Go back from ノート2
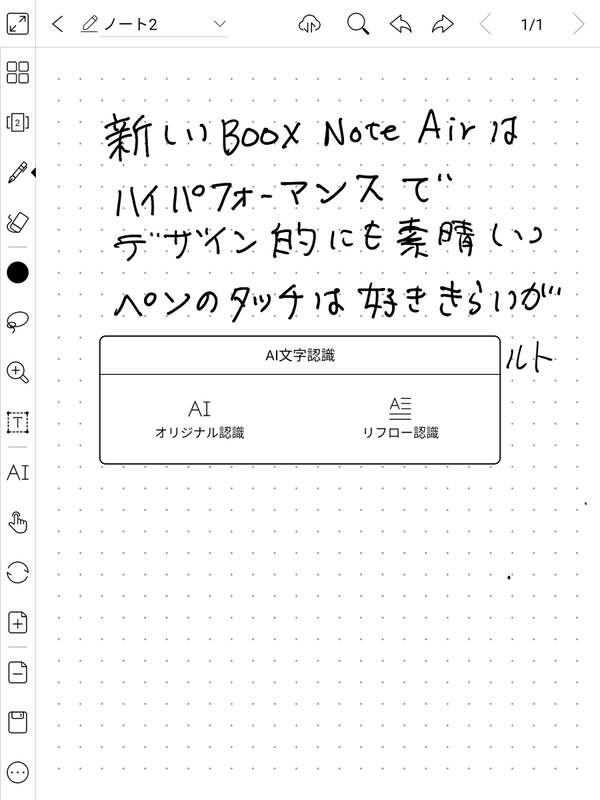The height and width of the screenshot is (800, 600). point(57,23)
